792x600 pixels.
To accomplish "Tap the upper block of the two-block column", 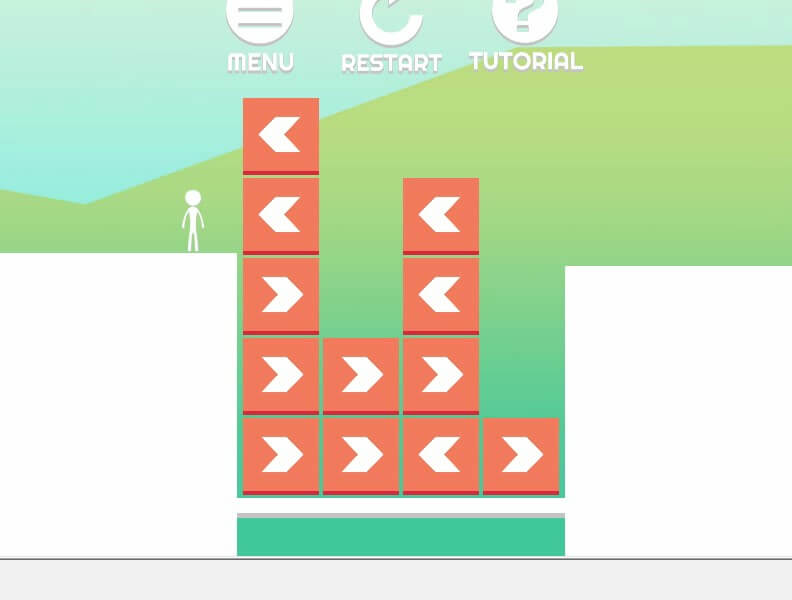I will point(361,376).
